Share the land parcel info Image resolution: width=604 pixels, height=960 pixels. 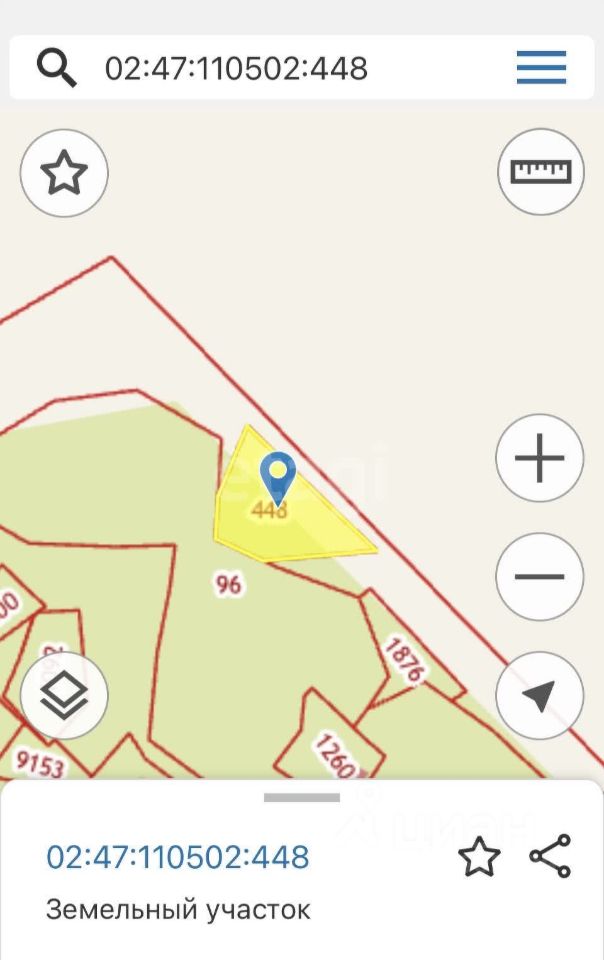550,857
